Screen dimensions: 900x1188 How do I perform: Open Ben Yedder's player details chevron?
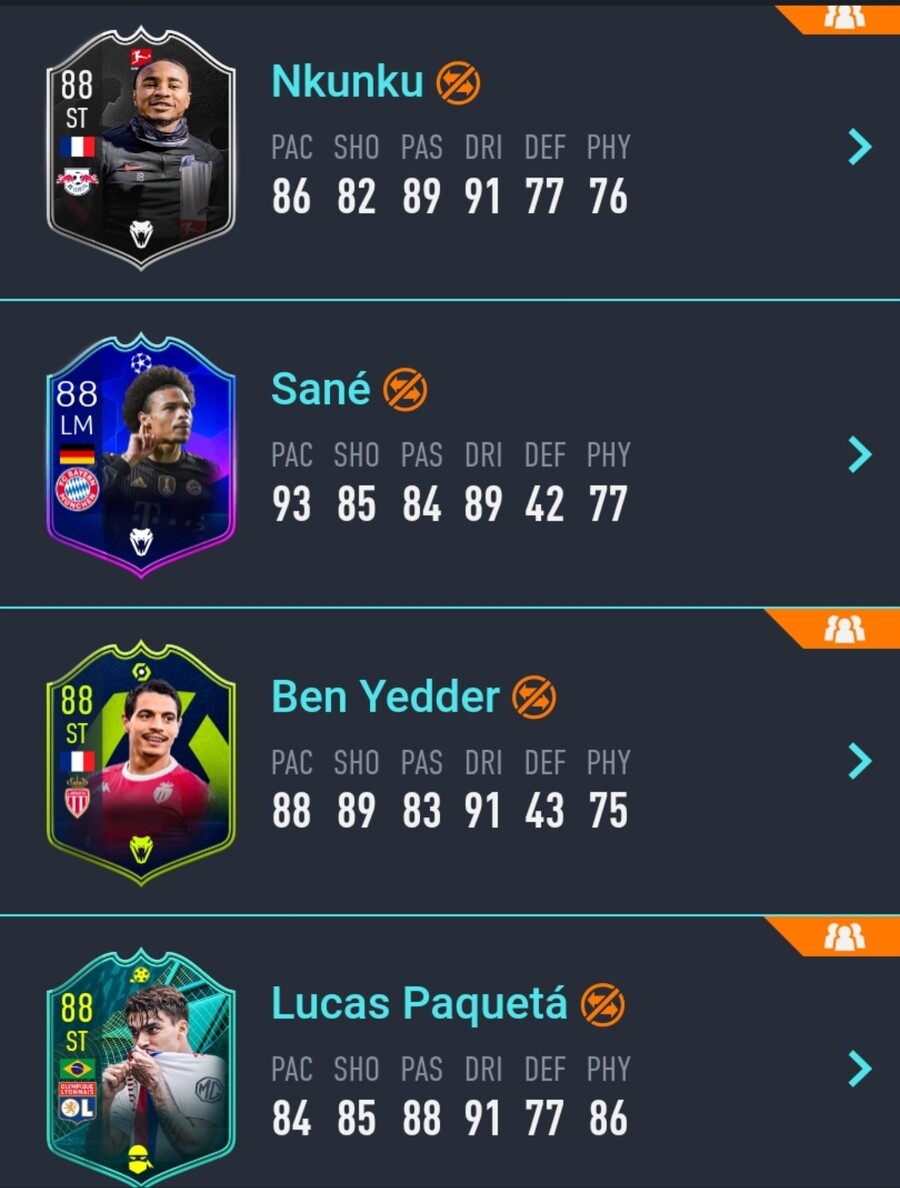[859, 762]
